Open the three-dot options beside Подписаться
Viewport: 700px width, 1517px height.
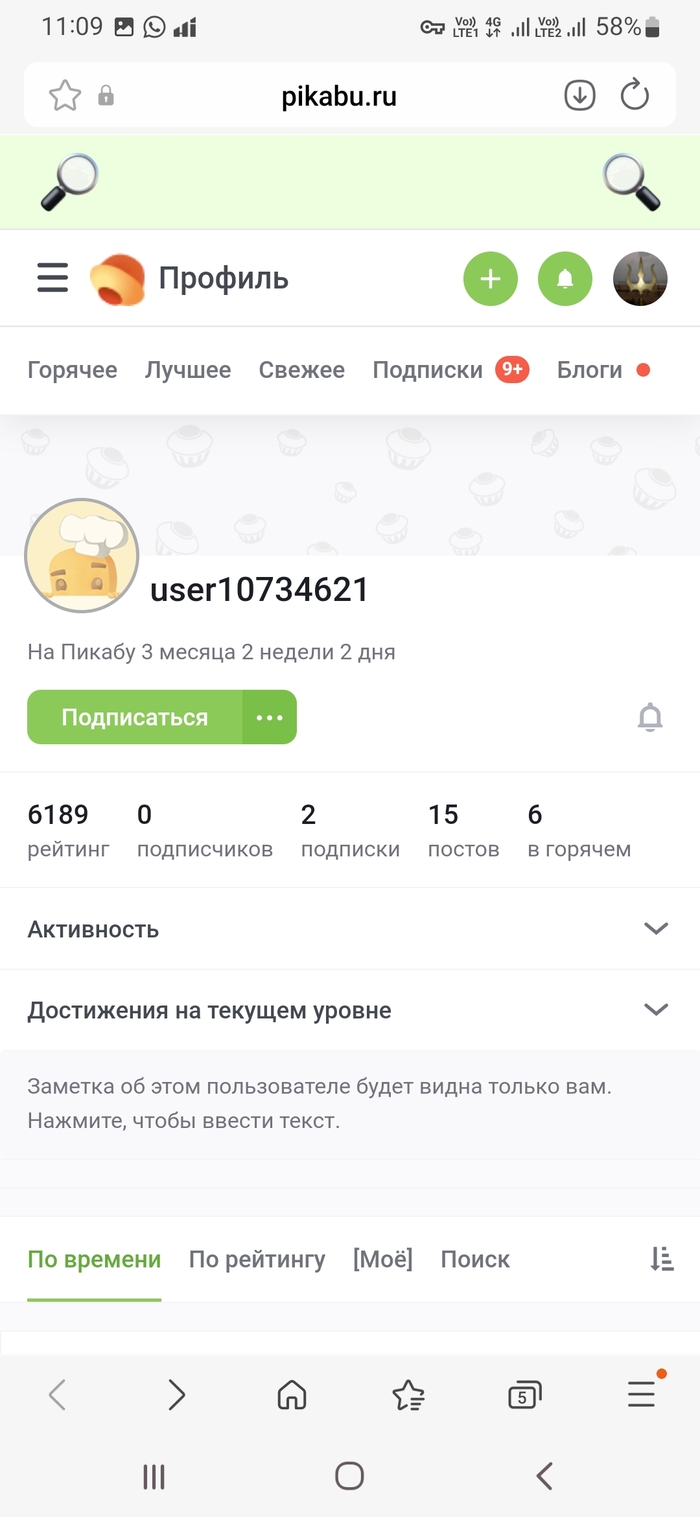coord(270,717)
